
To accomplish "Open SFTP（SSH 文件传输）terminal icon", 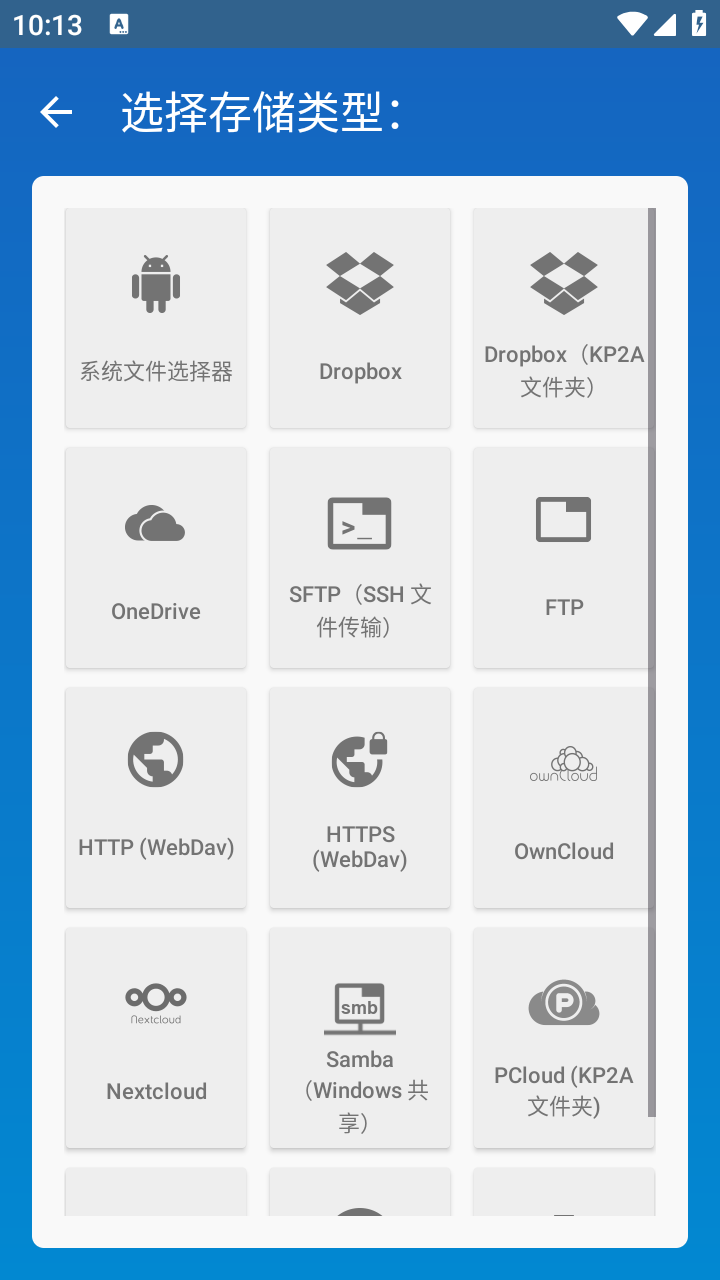I will click(x=359, y=522).
